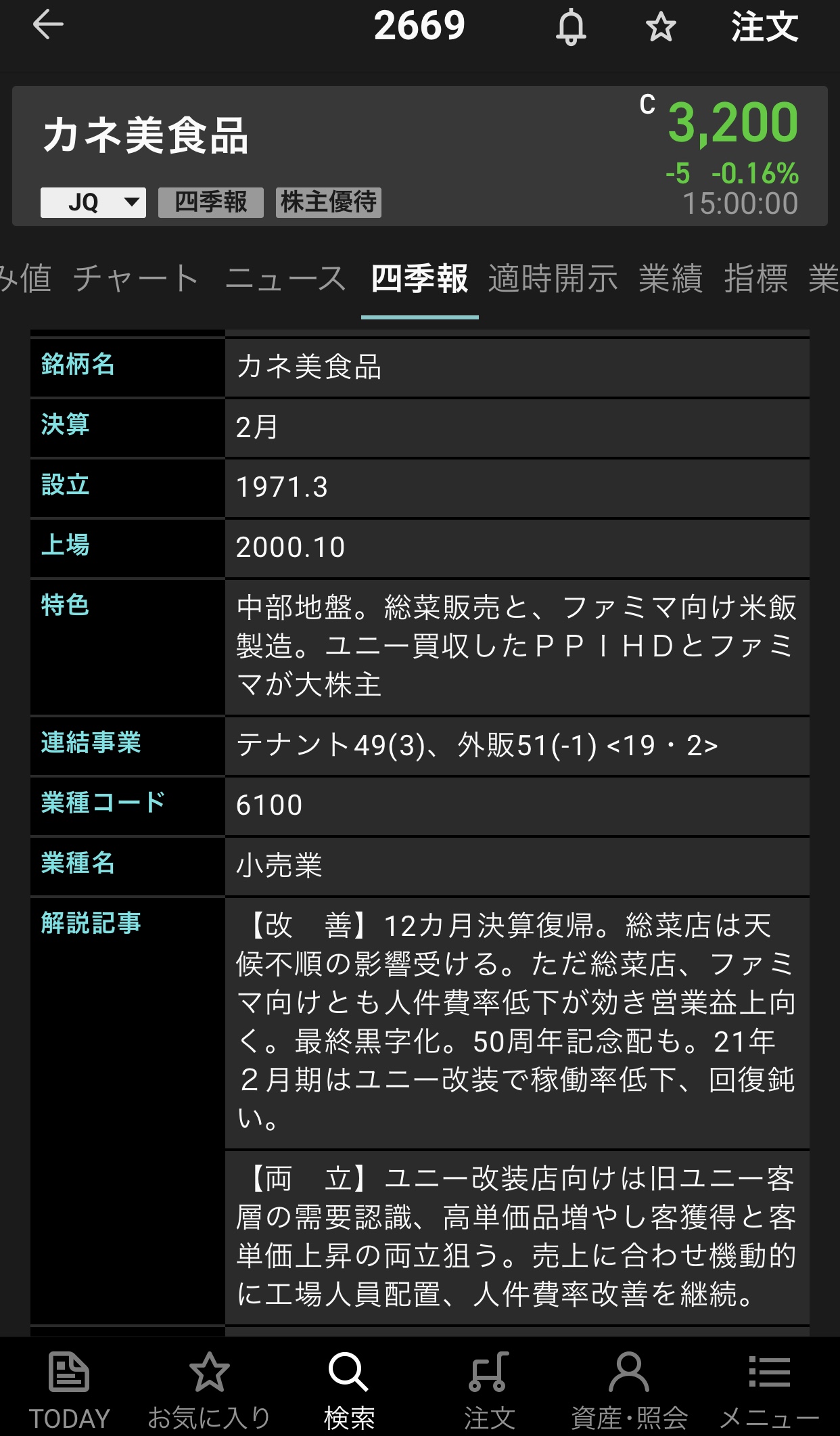
Task: Open the 株主優待 chip
Action: (x=329, y=202)
